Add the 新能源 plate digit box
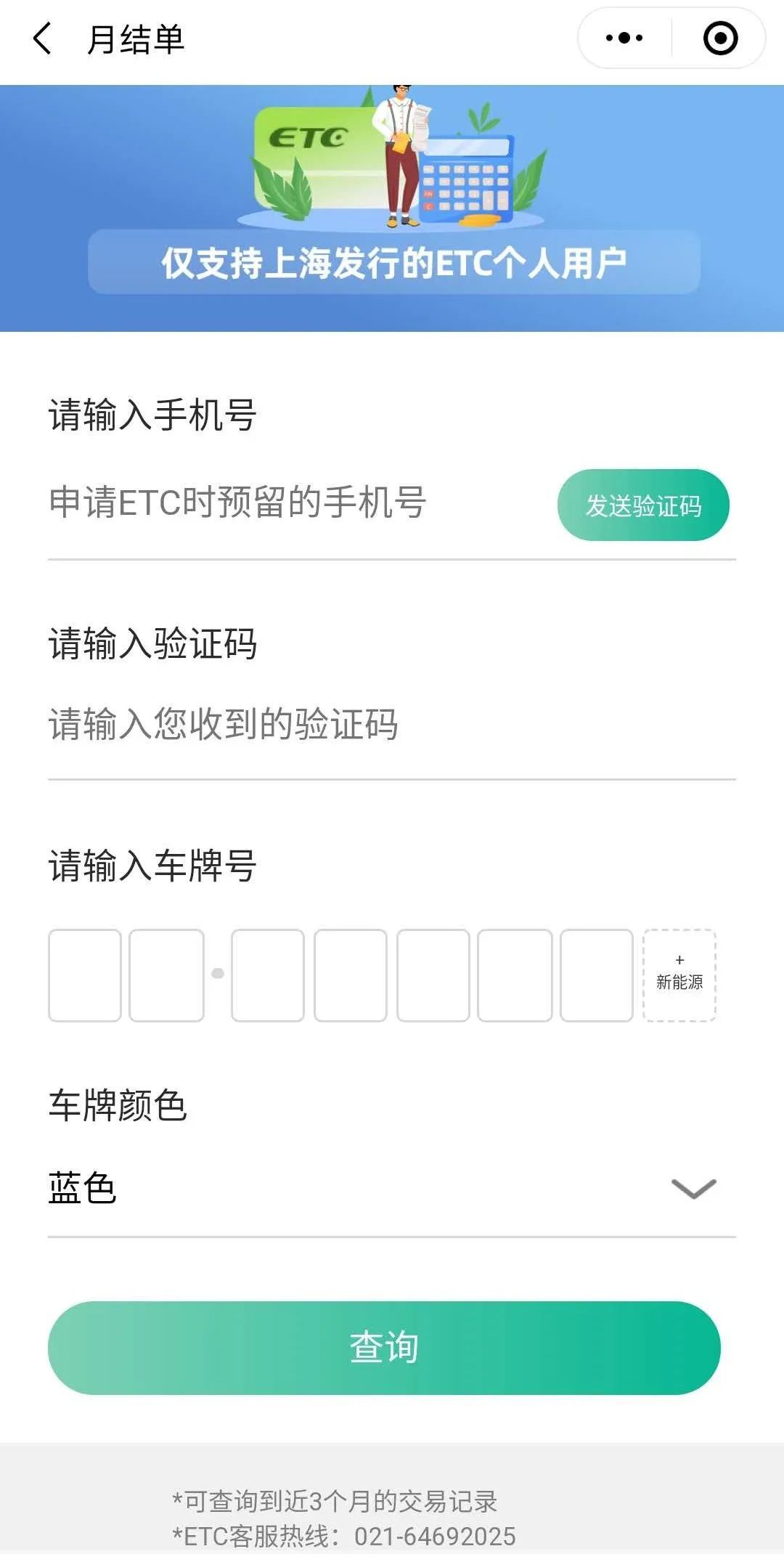The height and width of the screenshot is (1554, 784). [679, 975]
